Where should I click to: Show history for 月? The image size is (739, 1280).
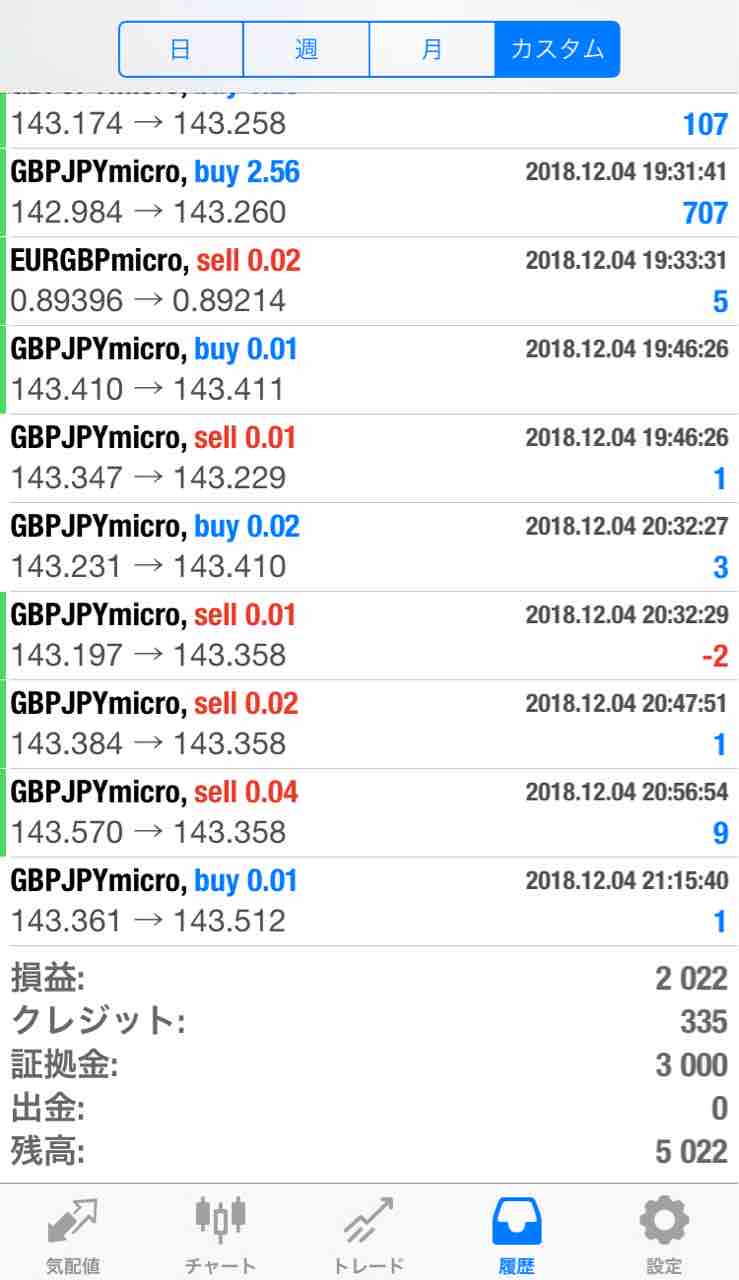[x=431, y=49]
